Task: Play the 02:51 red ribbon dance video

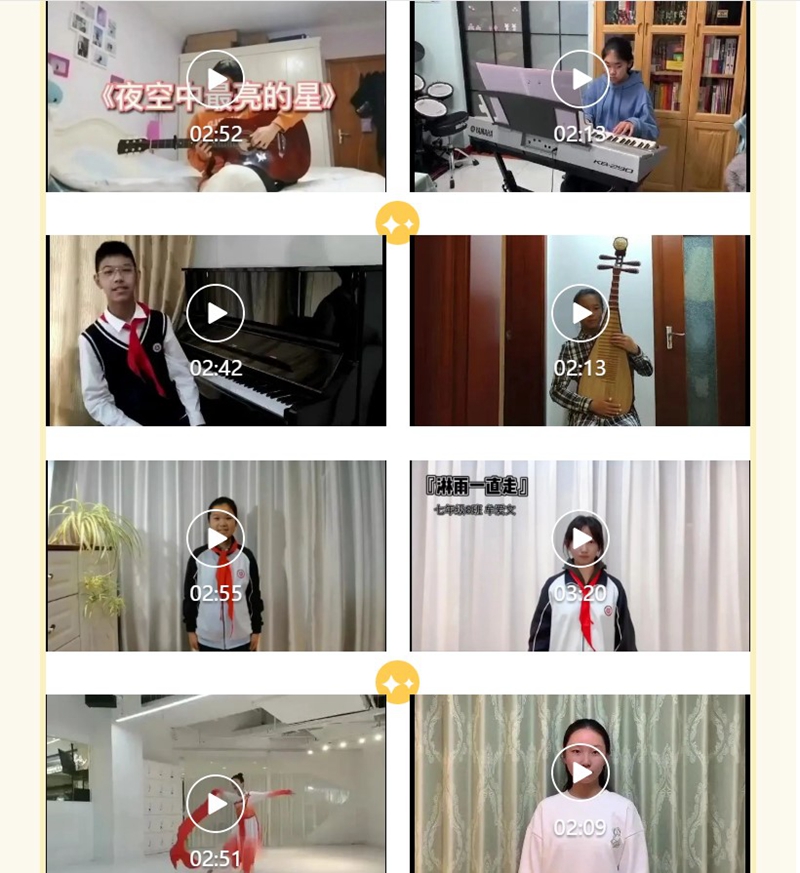Action: (x=216, y=804)
